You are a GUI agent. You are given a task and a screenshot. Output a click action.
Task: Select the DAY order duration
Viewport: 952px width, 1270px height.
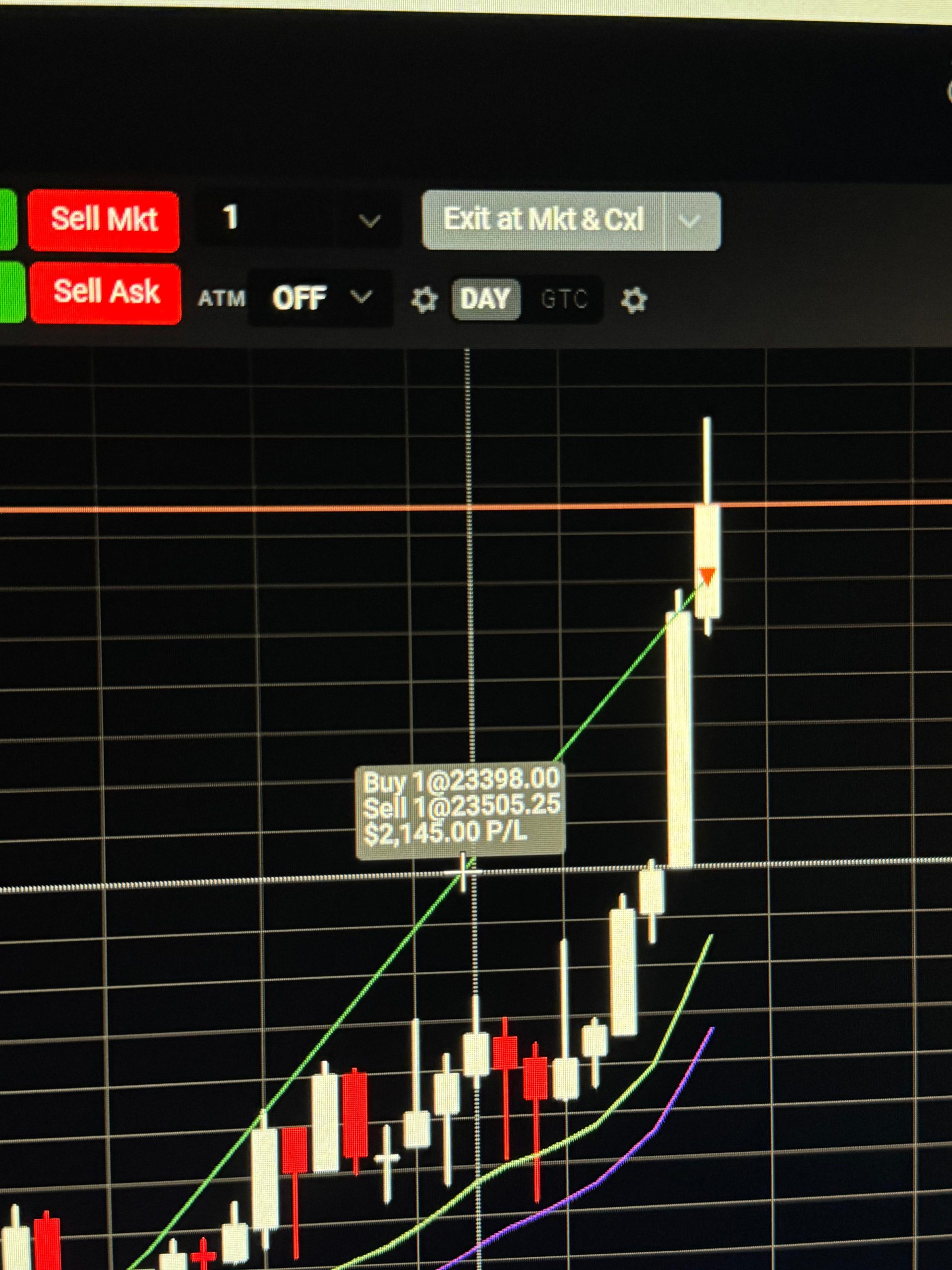pos(485,299)
